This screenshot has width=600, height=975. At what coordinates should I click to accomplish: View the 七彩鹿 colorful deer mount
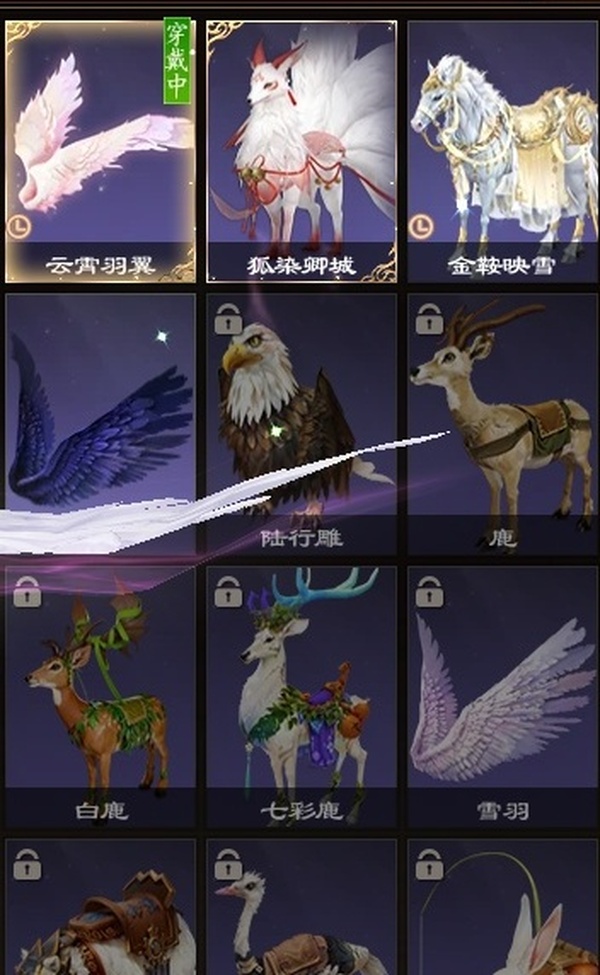[x=301, y=695]
